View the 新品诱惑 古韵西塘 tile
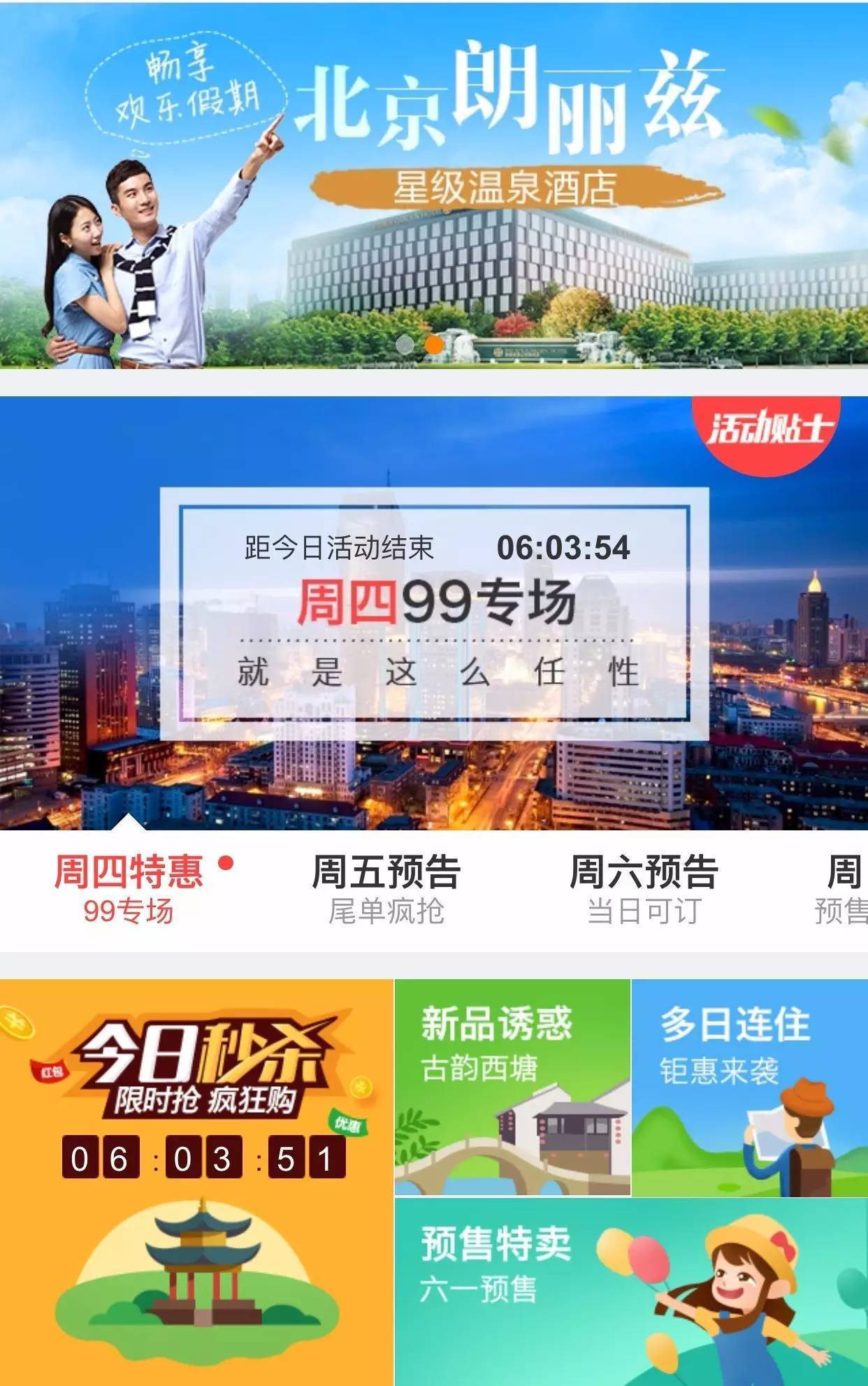 [512, 1087]
